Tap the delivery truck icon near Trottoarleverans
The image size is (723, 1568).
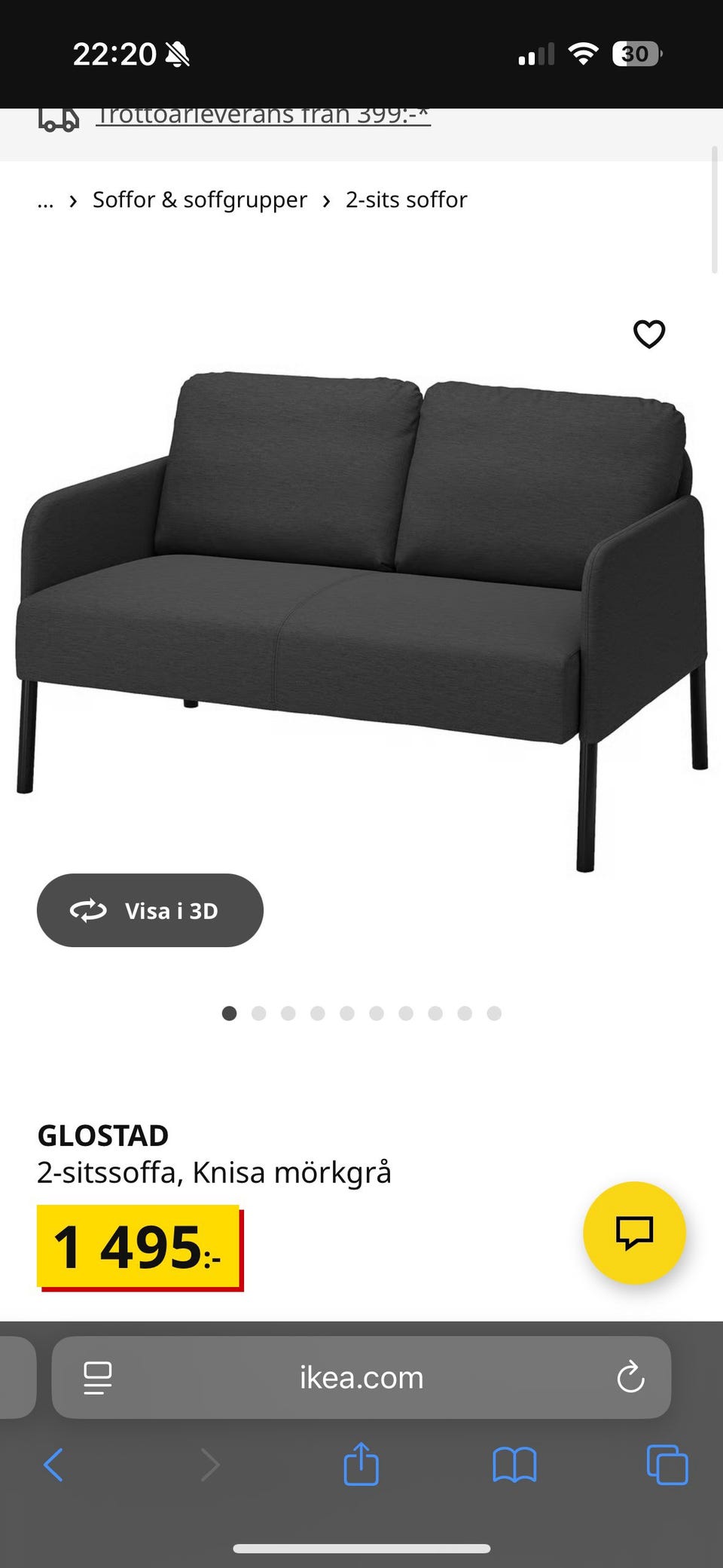coord(59,117)
